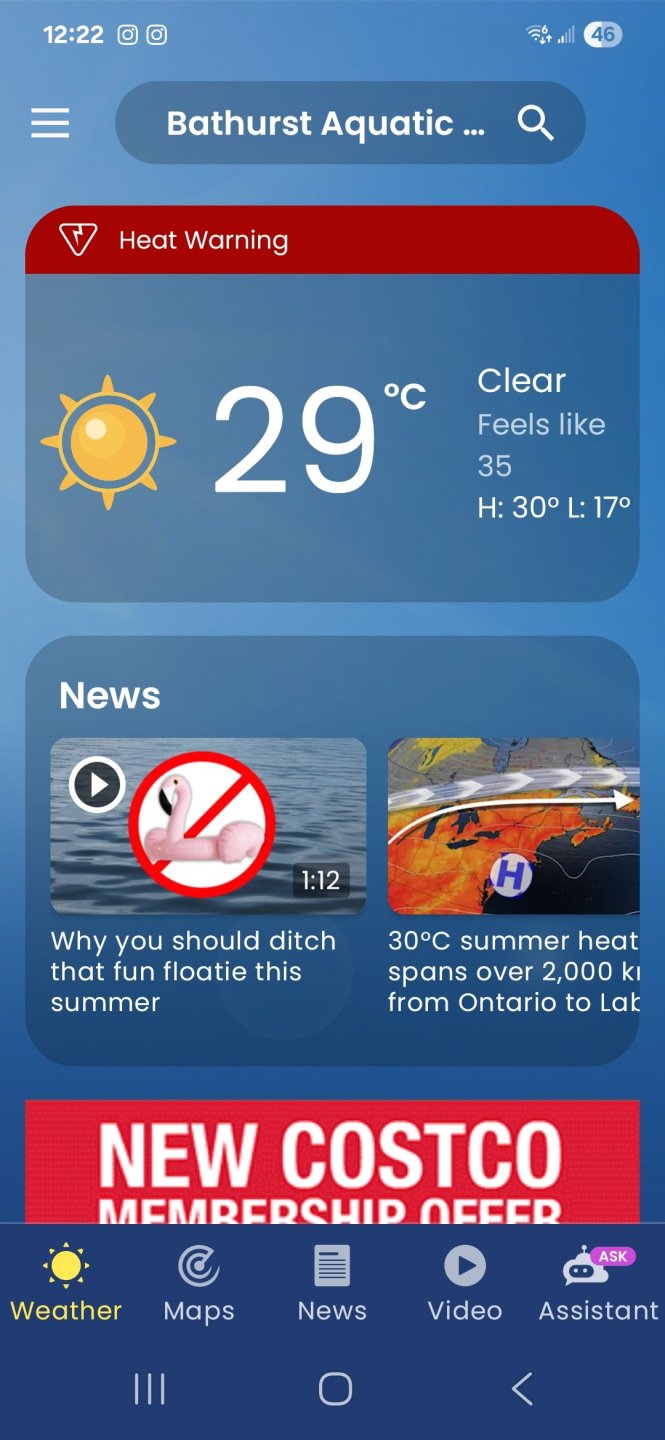
Task: Tap the search magnifier icon
Action: point(535,123)
